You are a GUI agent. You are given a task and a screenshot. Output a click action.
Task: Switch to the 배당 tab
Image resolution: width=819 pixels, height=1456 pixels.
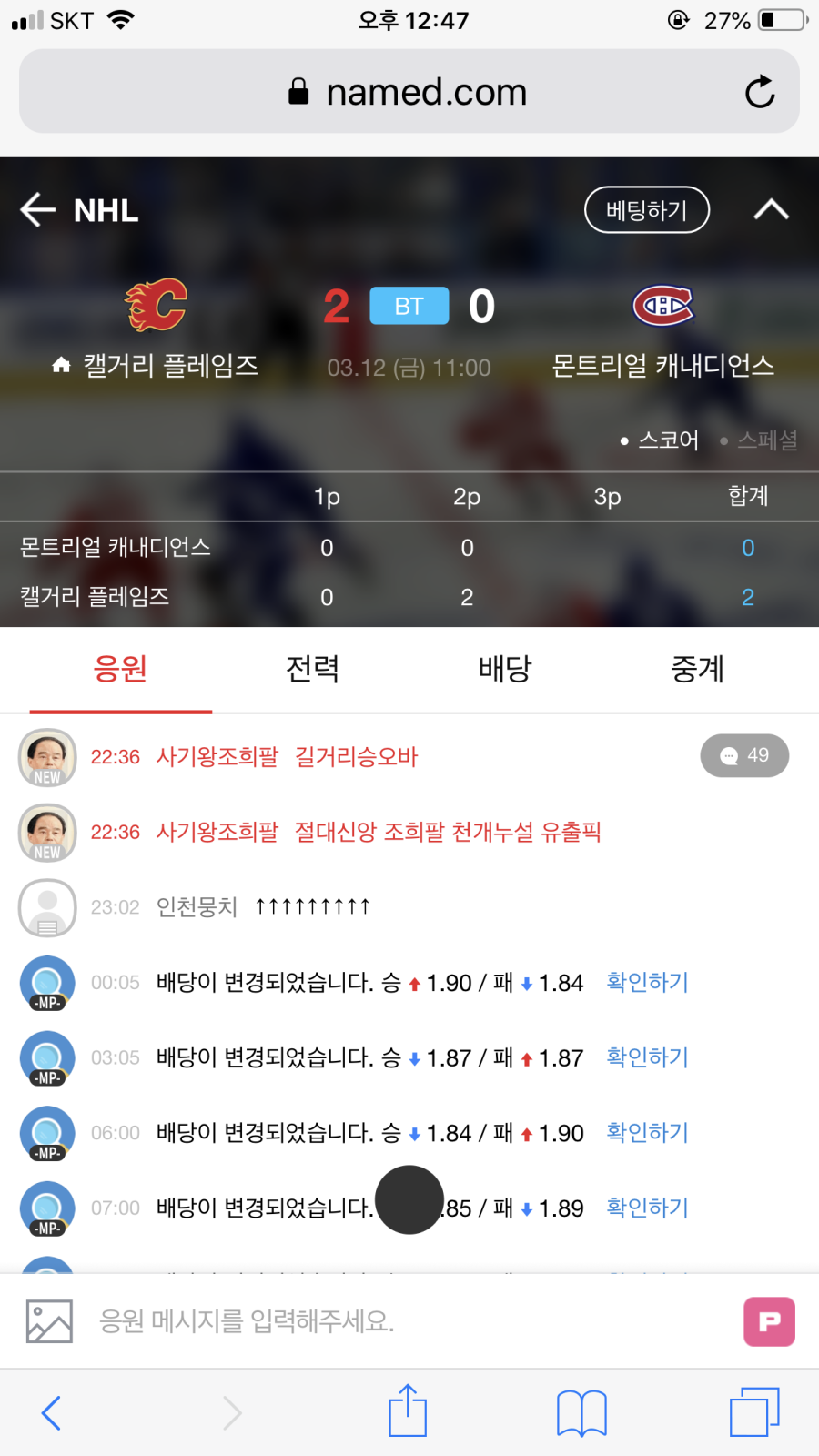pos(505,669)
